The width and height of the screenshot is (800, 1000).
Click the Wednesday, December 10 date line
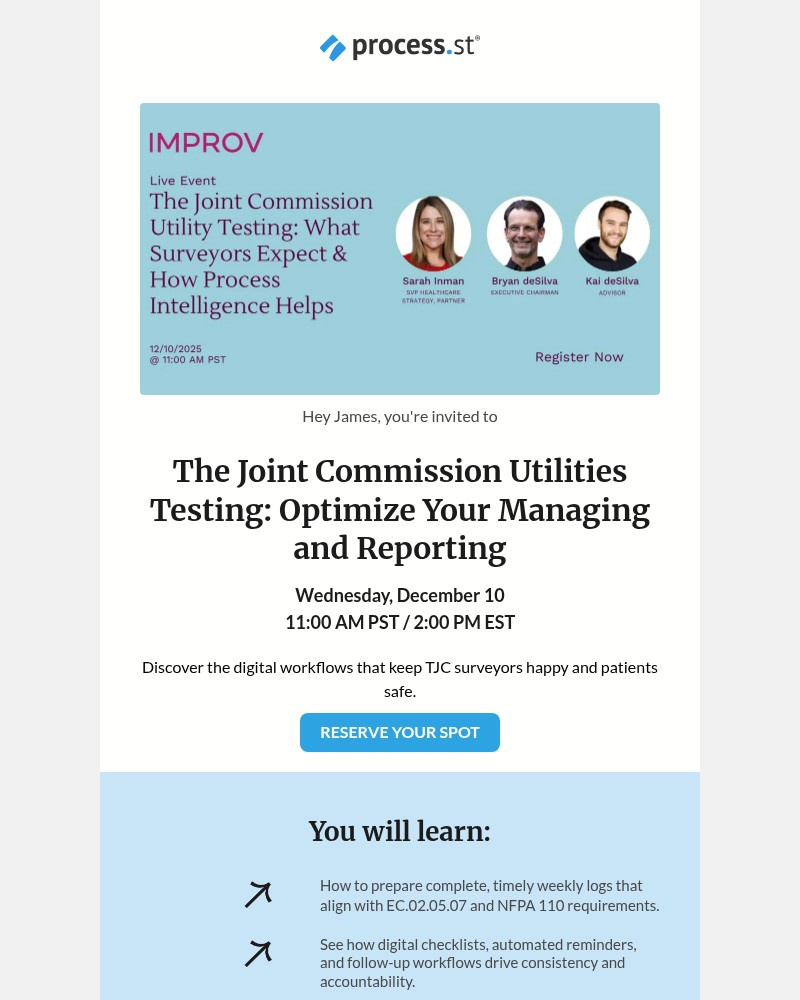click(x=400, y=595)
